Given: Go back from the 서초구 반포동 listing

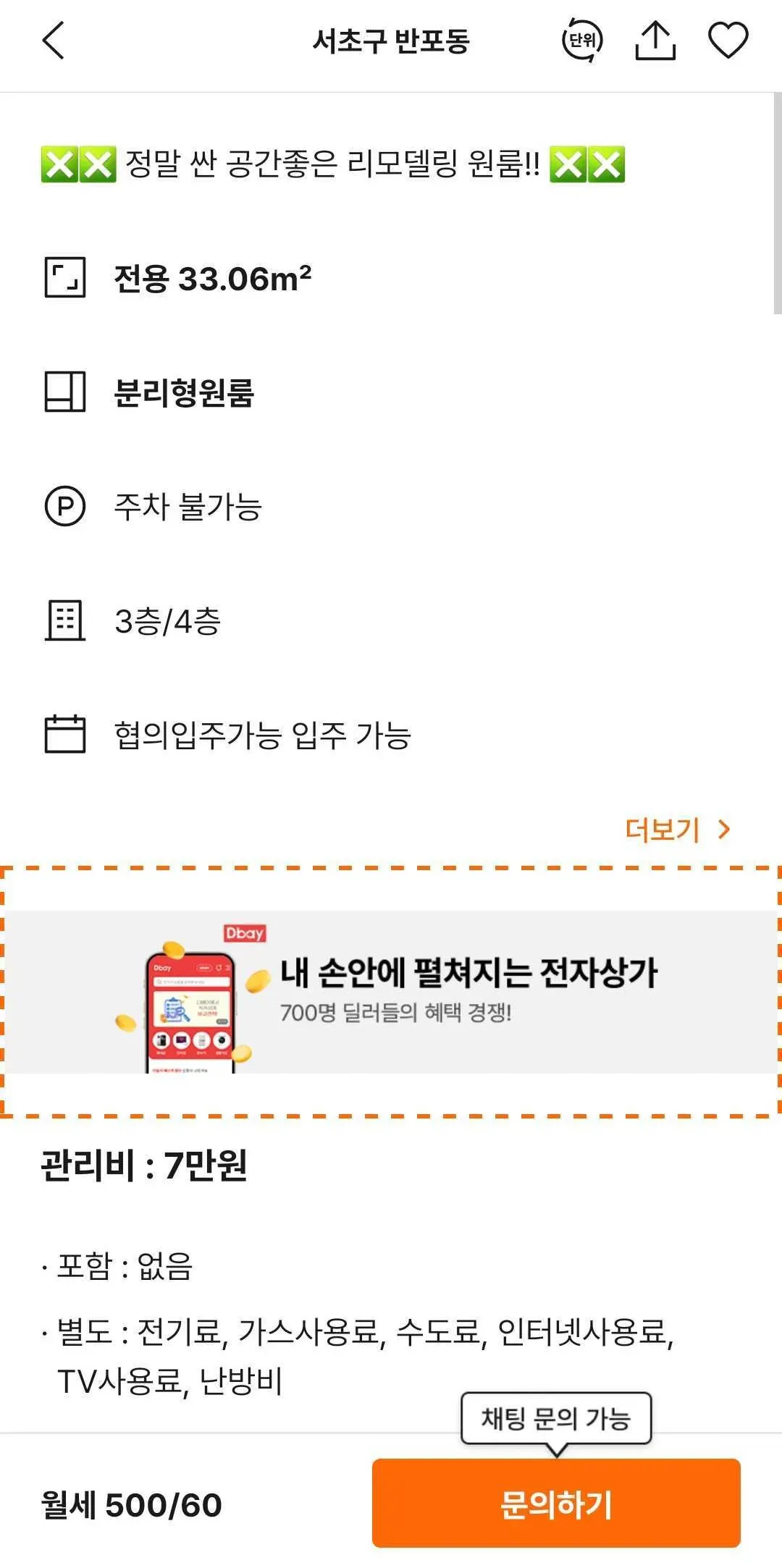Looking at the screenshot, I should tap(54, 40).
